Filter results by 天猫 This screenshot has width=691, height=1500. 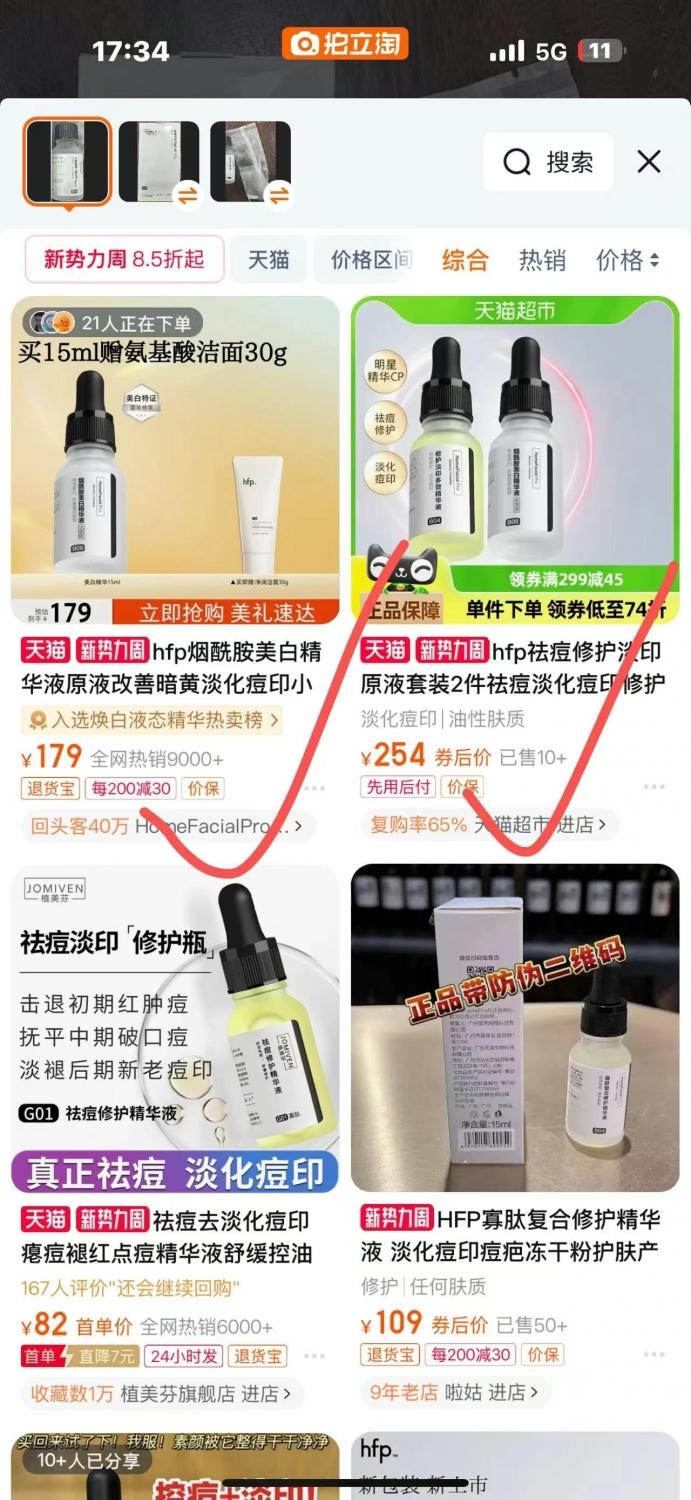click(269, 260)
